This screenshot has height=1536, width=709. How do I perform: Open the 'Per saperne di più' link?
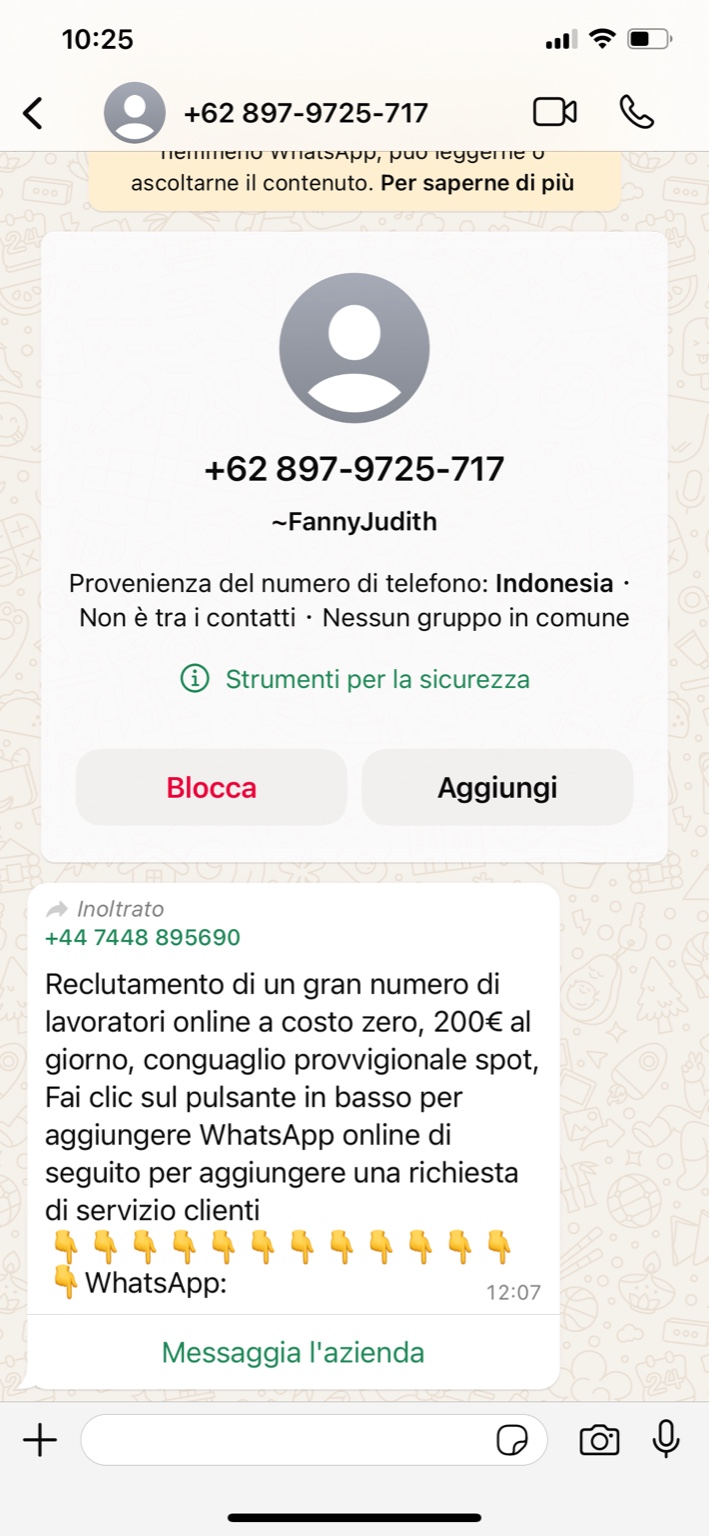pos(477,184)
